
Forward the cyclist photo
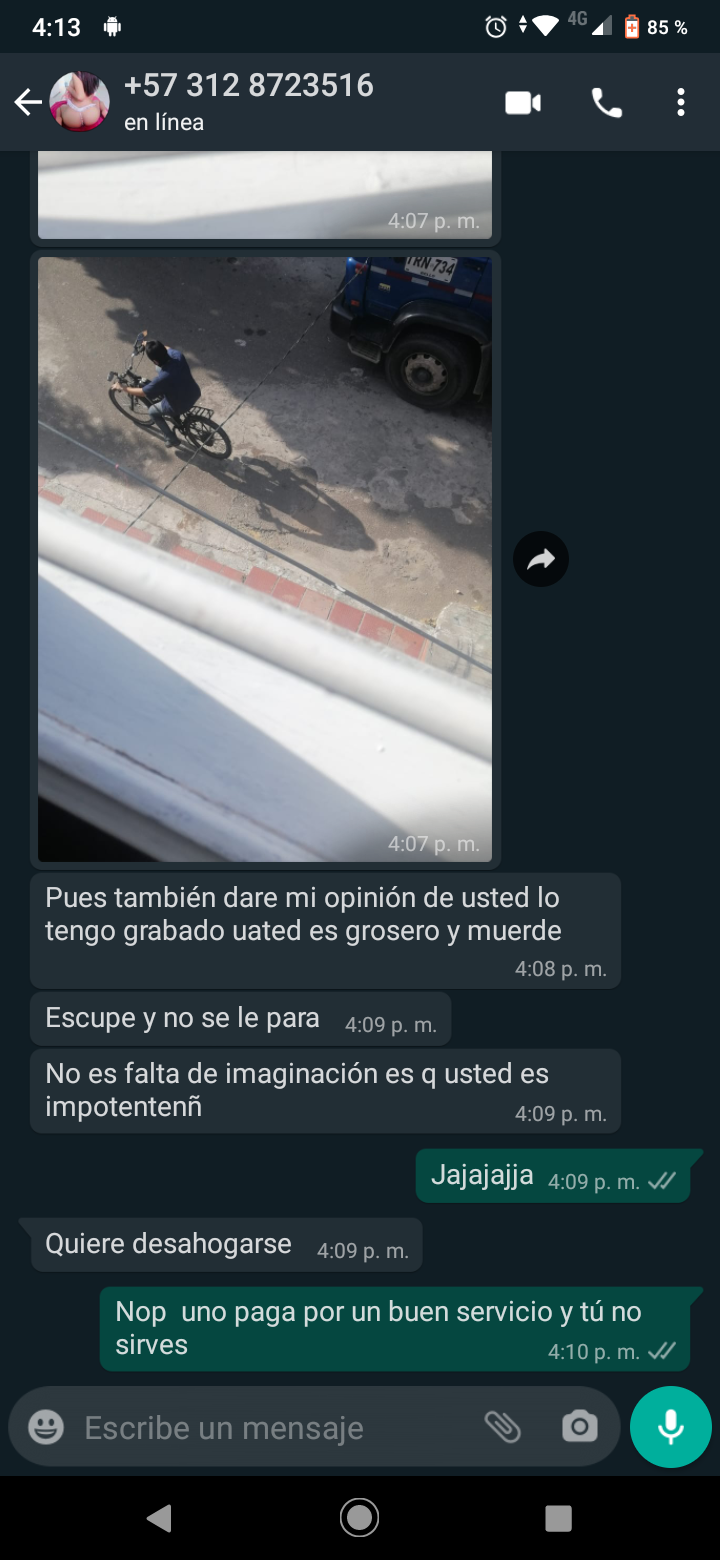click(x=541, y=560)
